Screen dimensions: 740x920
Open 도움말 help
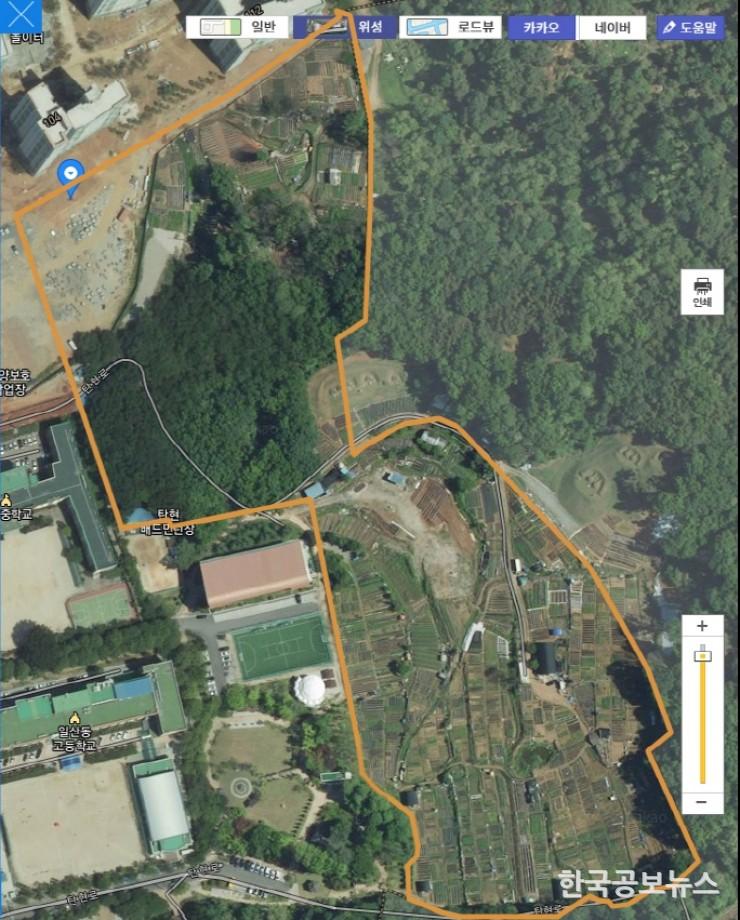690,27
